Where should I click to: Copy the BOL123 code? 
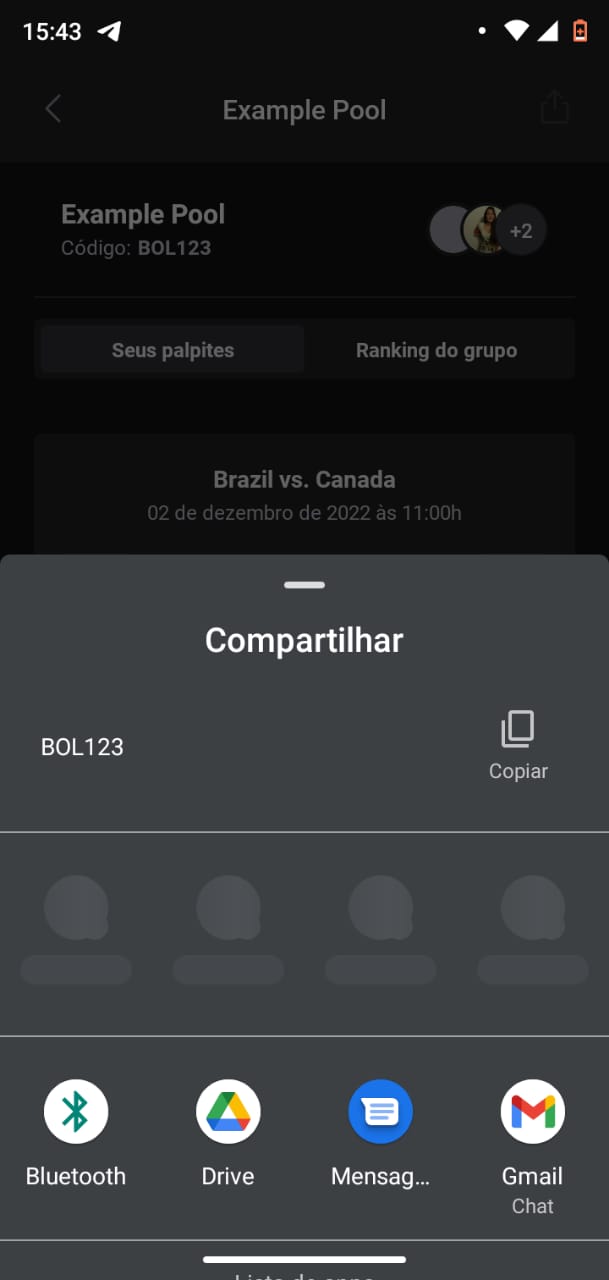(x=518, y=745)
